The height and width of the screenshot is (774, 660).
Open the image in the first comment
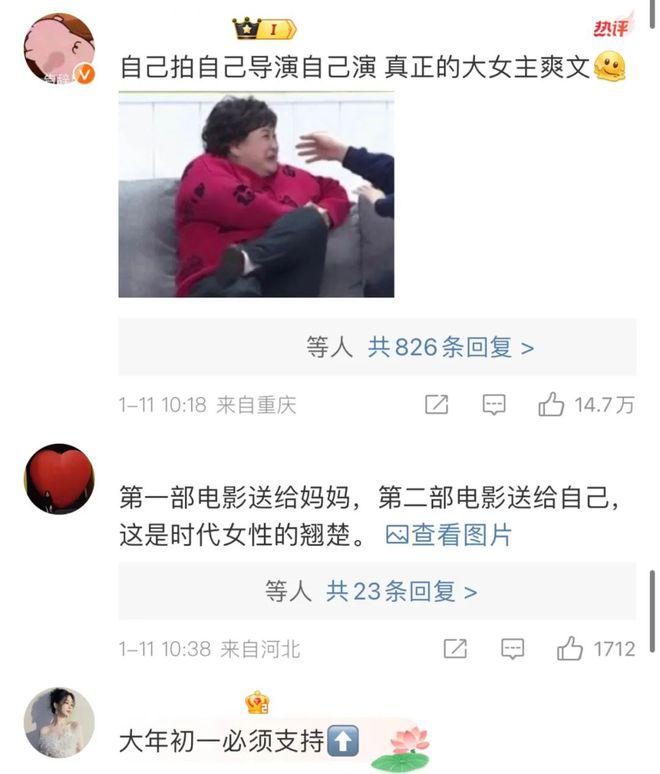[256, 195]
